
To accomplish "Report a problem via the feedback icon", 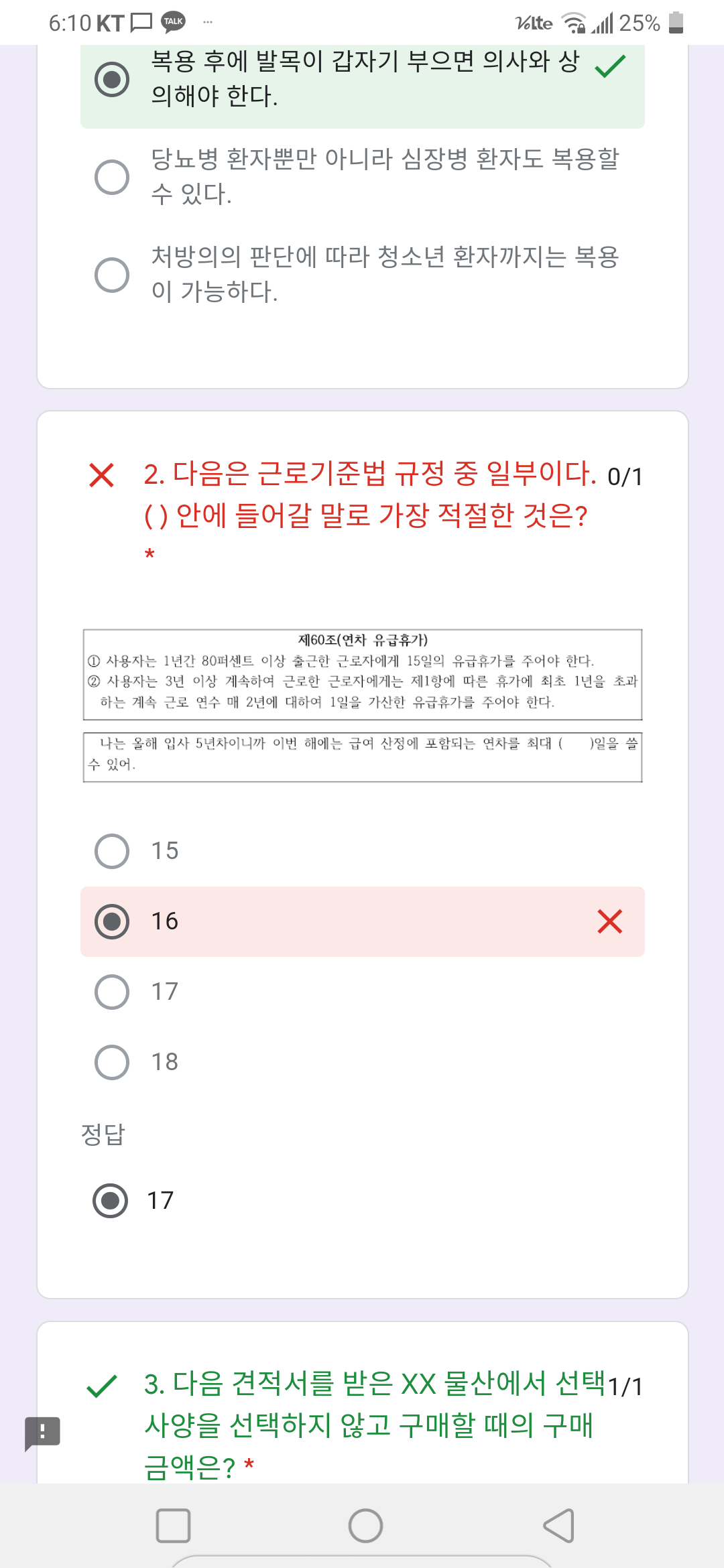I will click(x=43, y=1433).
